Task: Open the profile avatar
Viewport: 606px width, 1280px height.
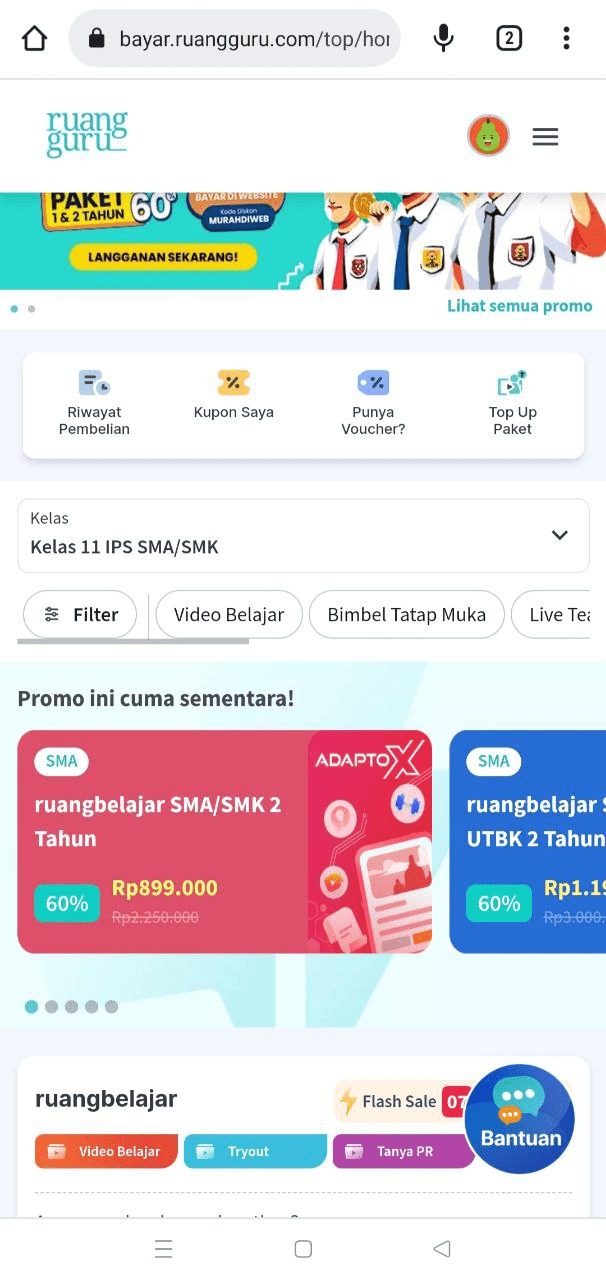Action: pyautogui.click(x=488, y=135)
